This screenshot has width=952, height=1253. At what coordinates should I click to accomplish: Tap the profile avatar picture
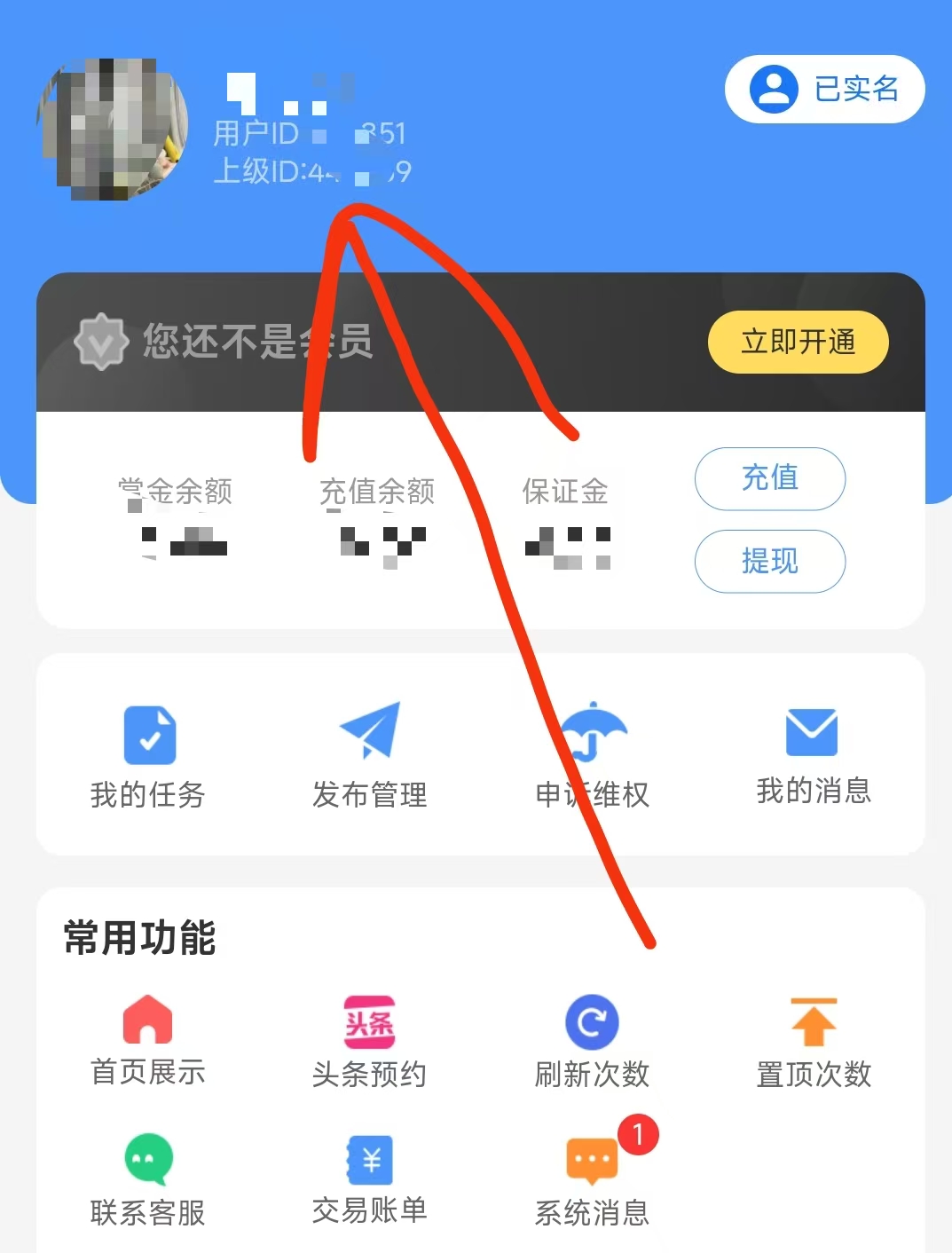[x=113, y=129]
